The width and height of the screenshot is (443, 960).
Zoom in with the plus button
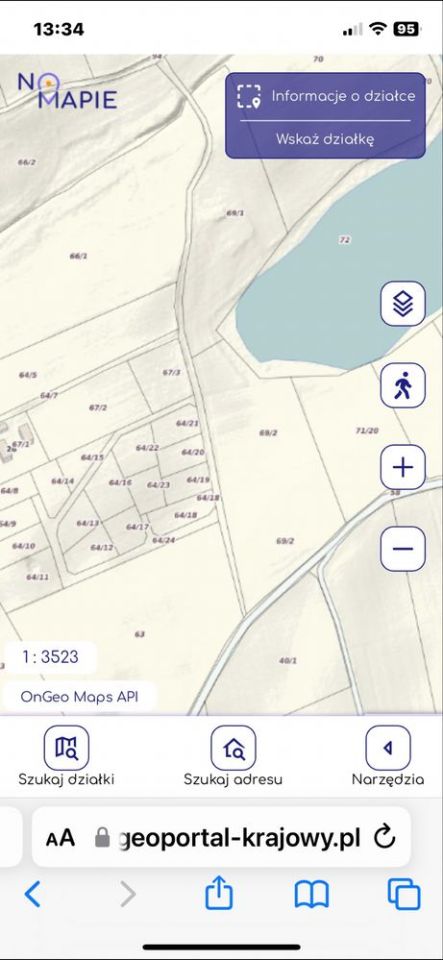pyautogui.click(x=403, y=467)
